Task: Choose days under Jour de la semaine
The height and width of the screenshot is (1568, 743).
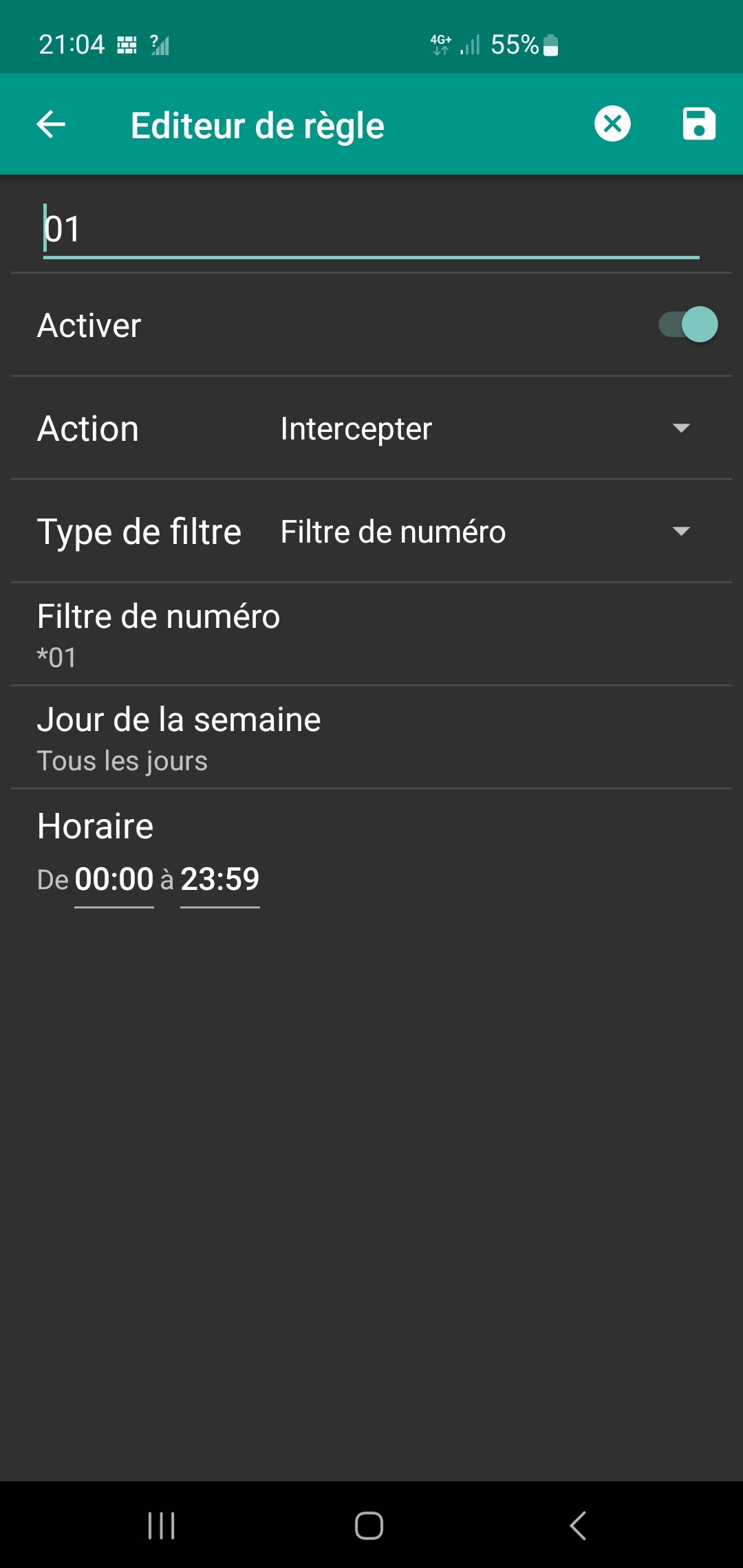Action: pos(371,738)
